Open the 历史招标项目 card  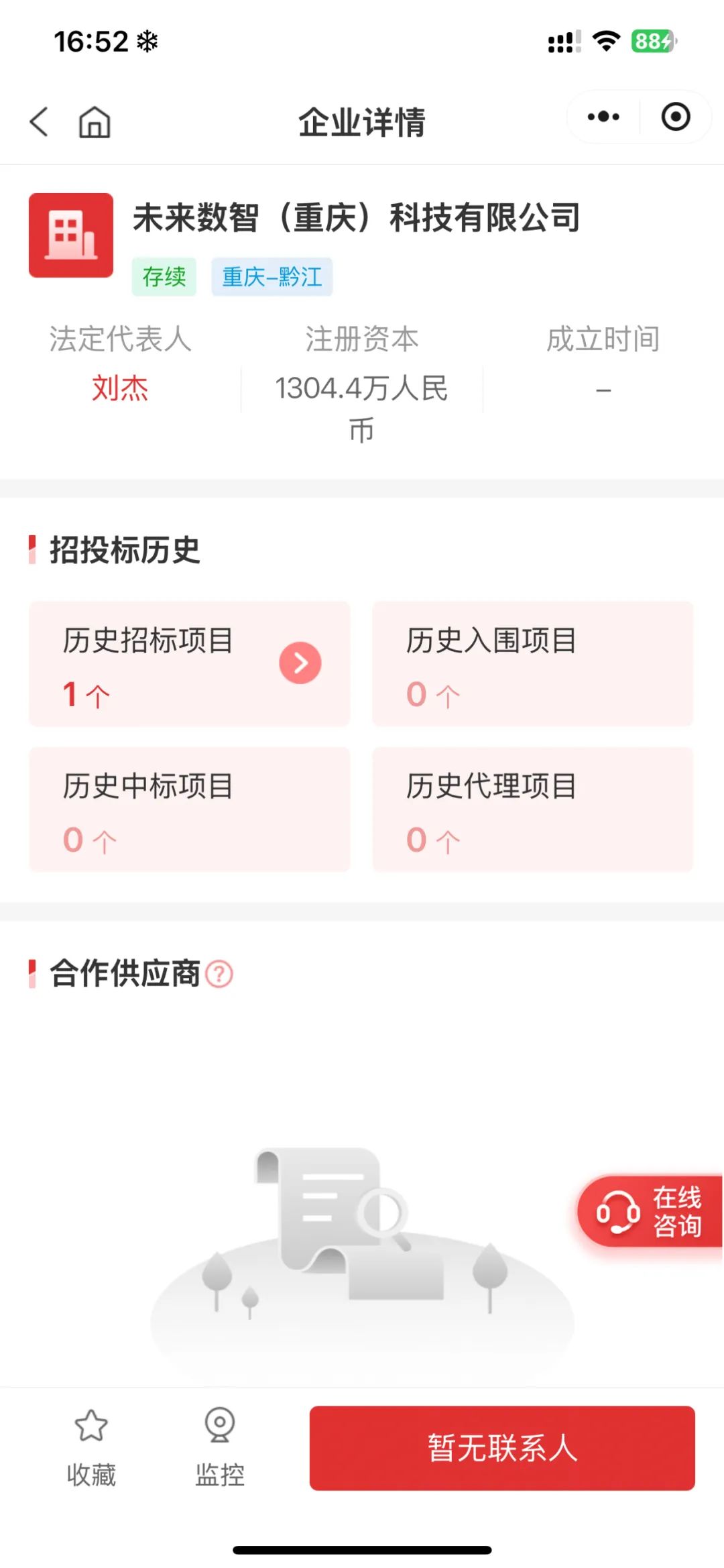pyautogui.click(x=190, y=664)
